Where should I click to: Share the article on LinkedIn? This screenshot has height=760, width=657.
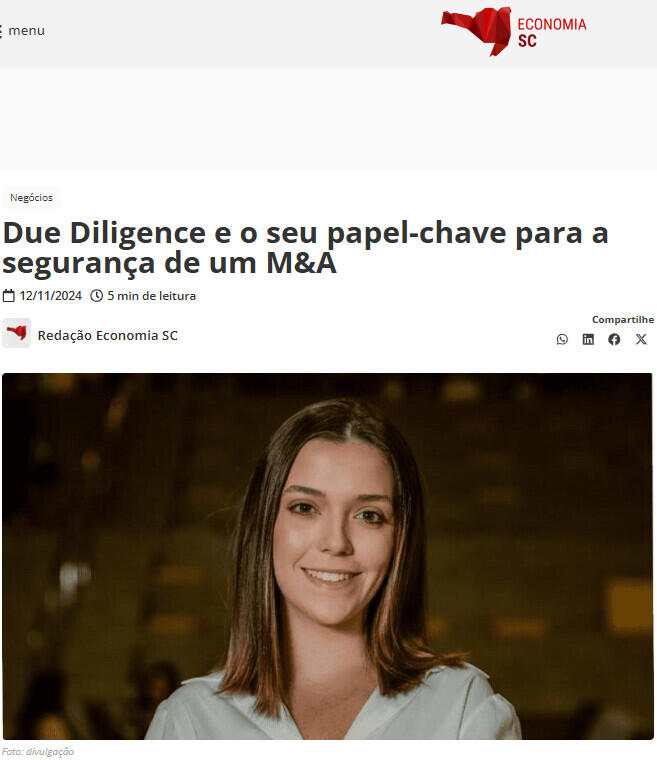point(588,340)
